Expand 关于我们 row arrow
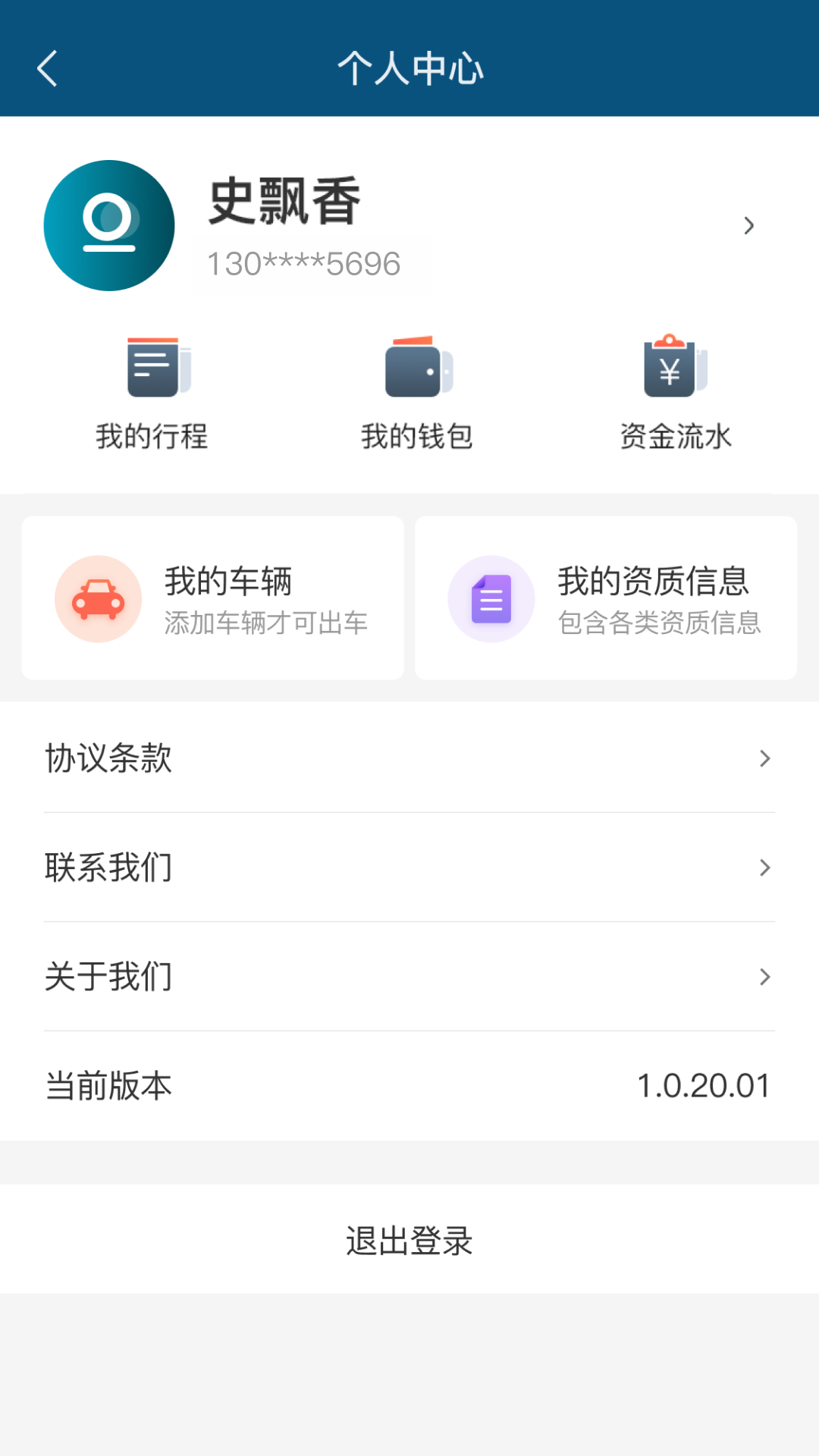Viewport: 819px width, 1456px height. coord(764,977)
